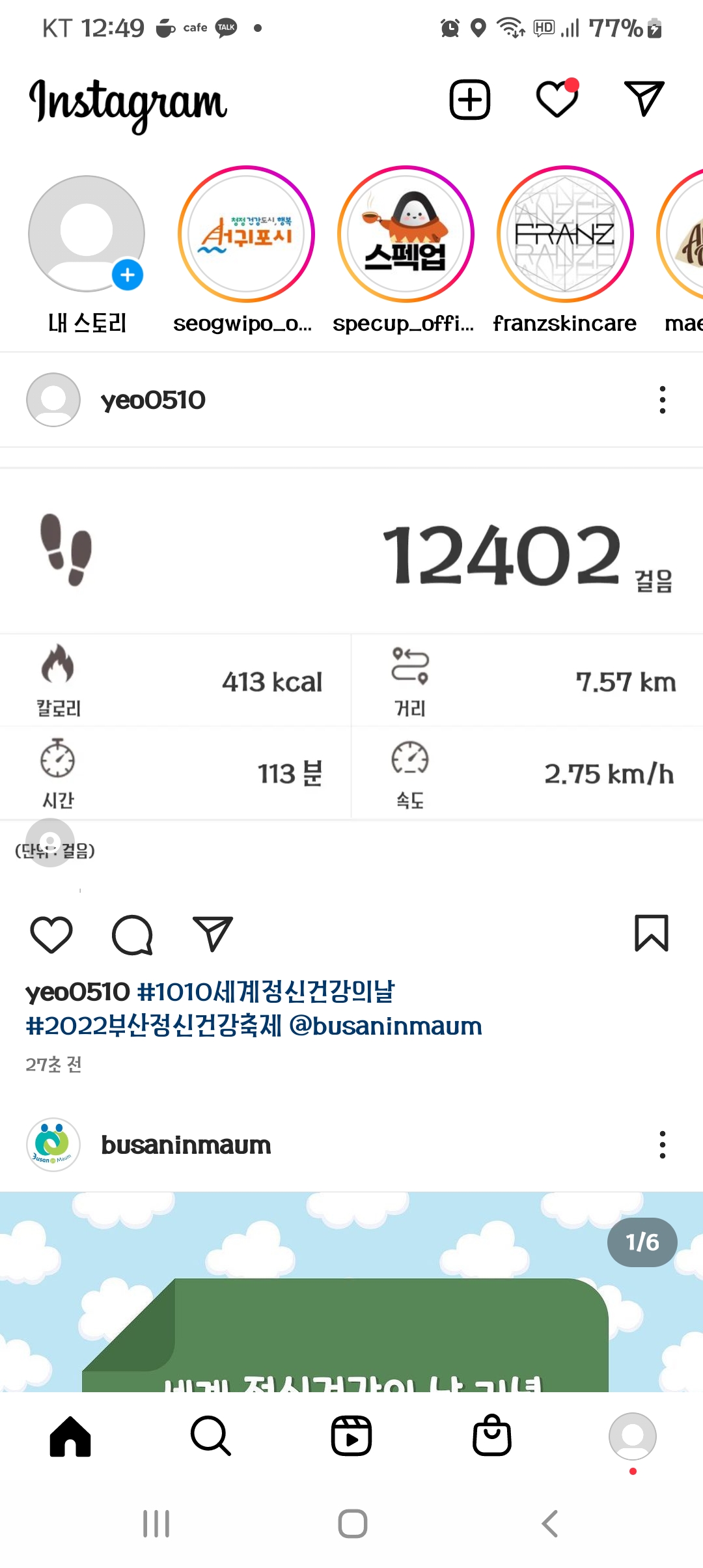
Task: Open the options menu on busaninmaum's post
Action: click(662, 1145)
